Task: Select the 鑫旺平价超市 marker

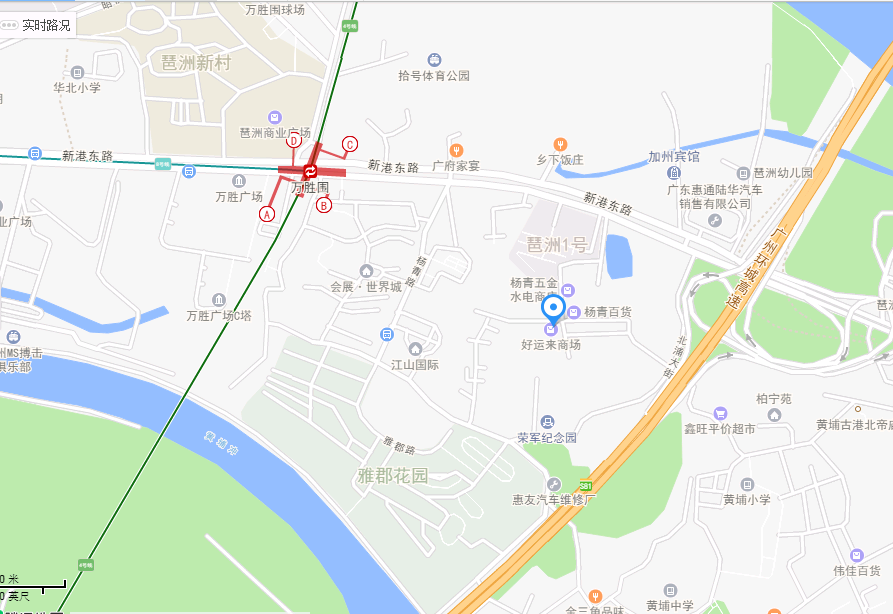Action: (719, 414)
